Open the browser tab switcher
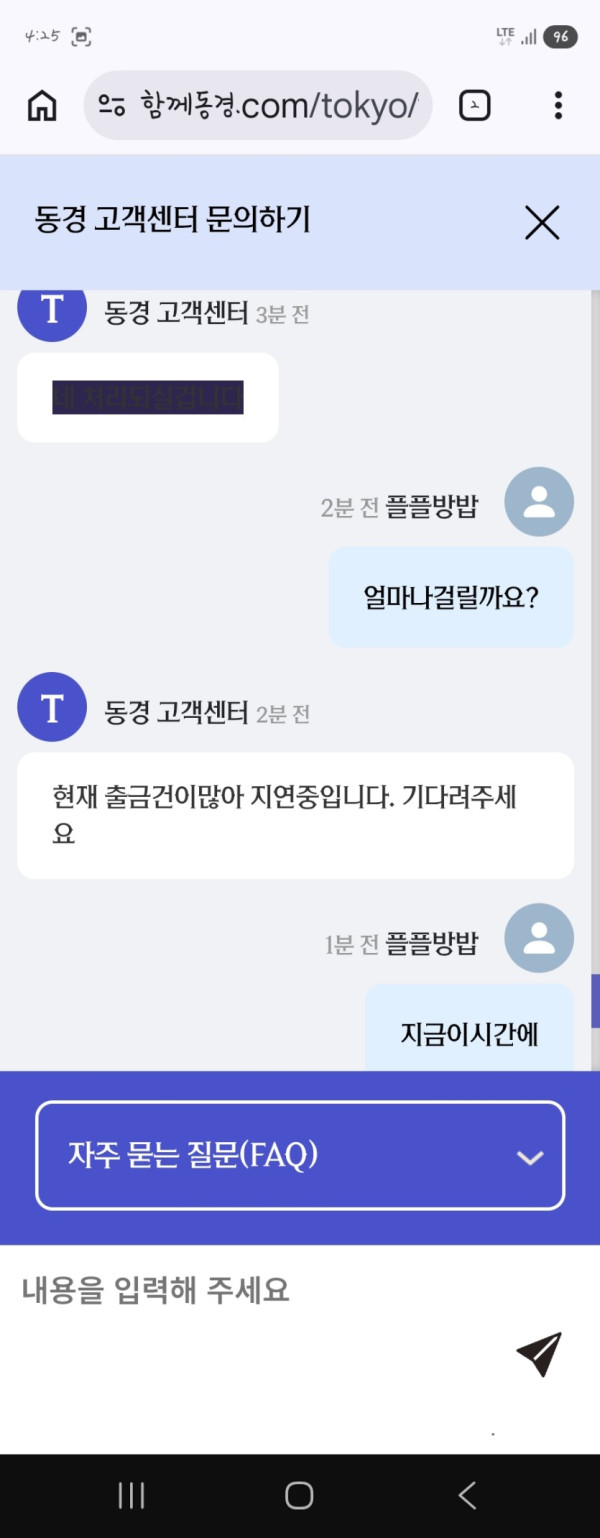The image size is (600, 1538). coord(474,105)
